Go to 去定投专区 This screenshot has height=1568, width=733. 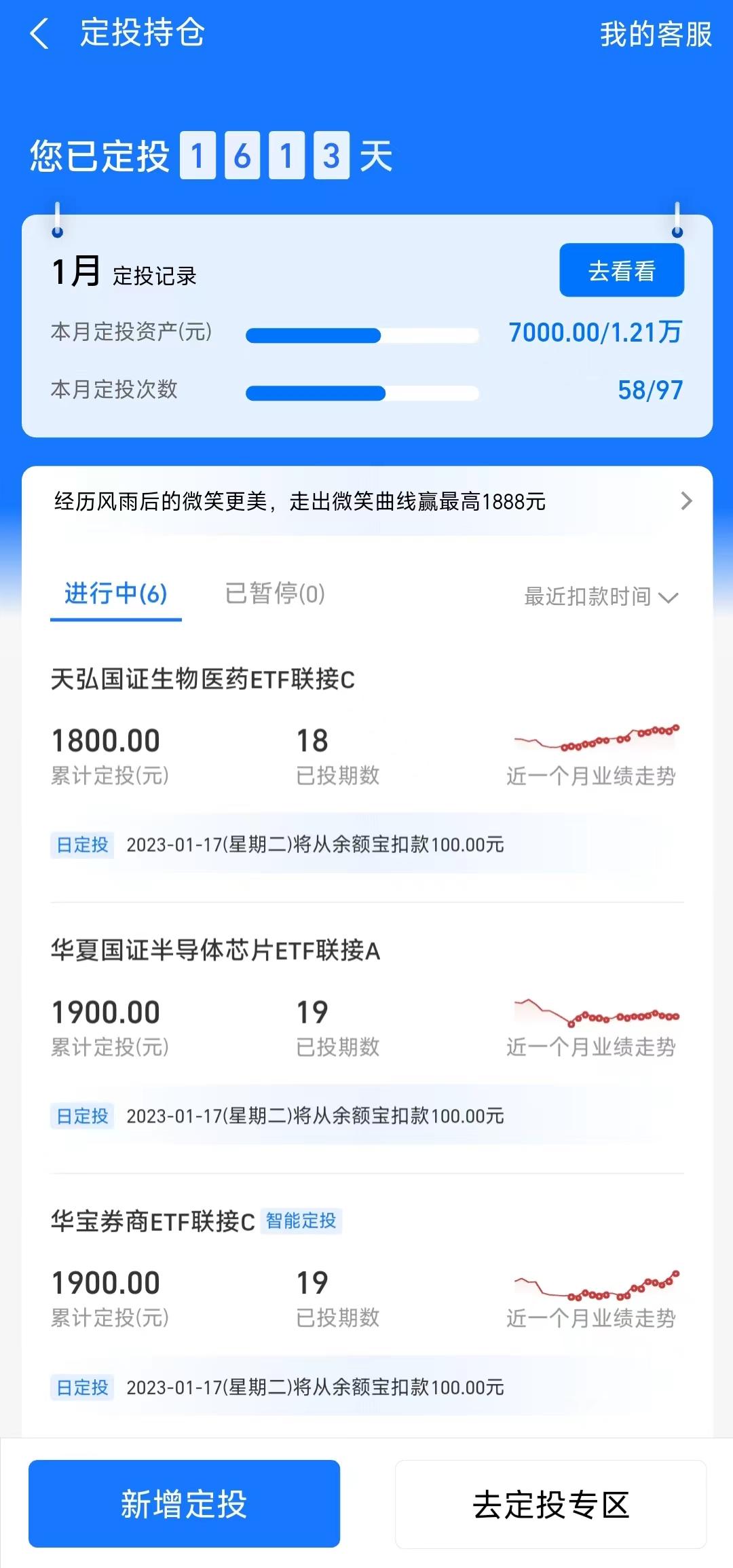pyautogui.click(x=550, y=1504)
